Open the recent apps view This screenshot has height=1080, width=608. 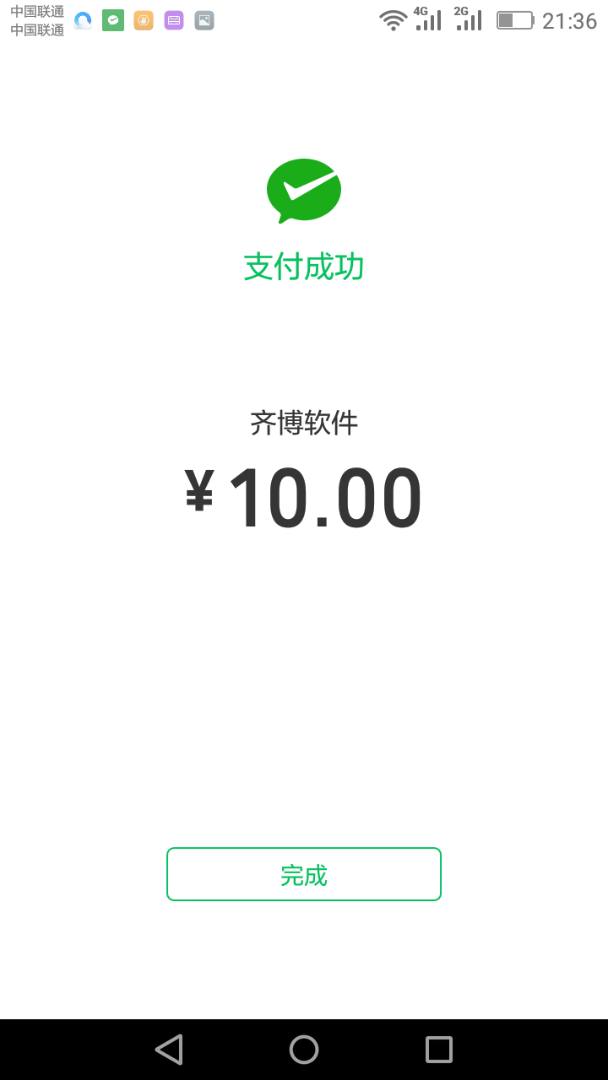438,1049
